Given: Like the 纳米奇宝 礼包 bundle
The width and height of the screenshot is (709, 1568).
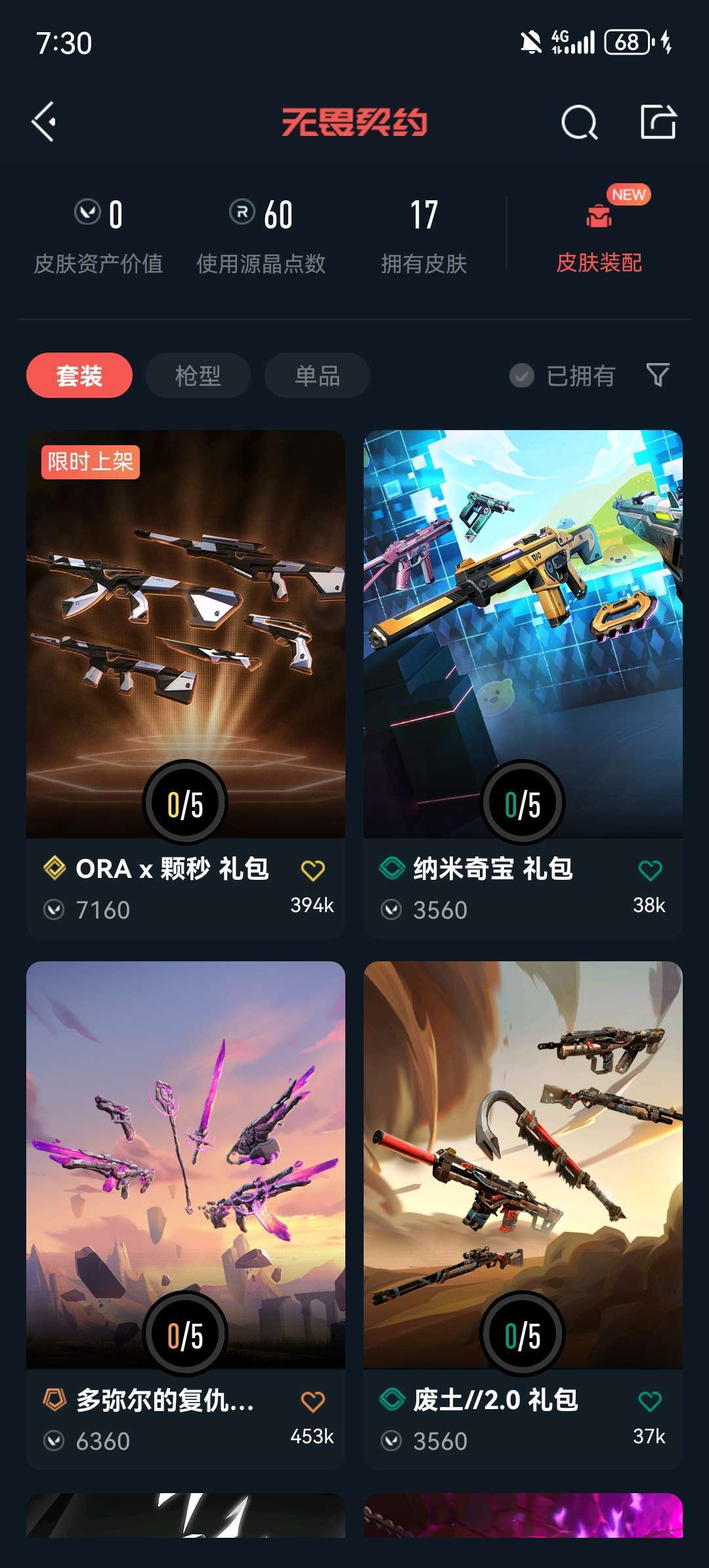Looking at the screenshot, I should 650,871.
